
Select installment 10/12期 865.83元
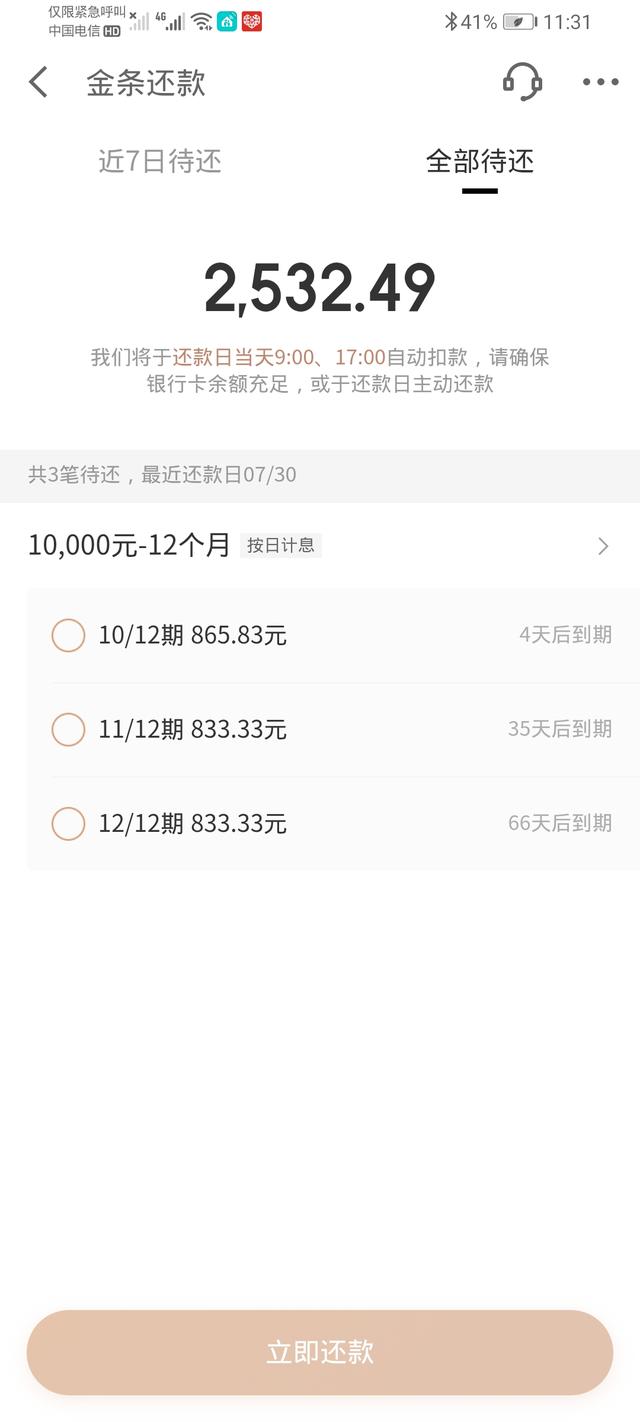point(68,635)
